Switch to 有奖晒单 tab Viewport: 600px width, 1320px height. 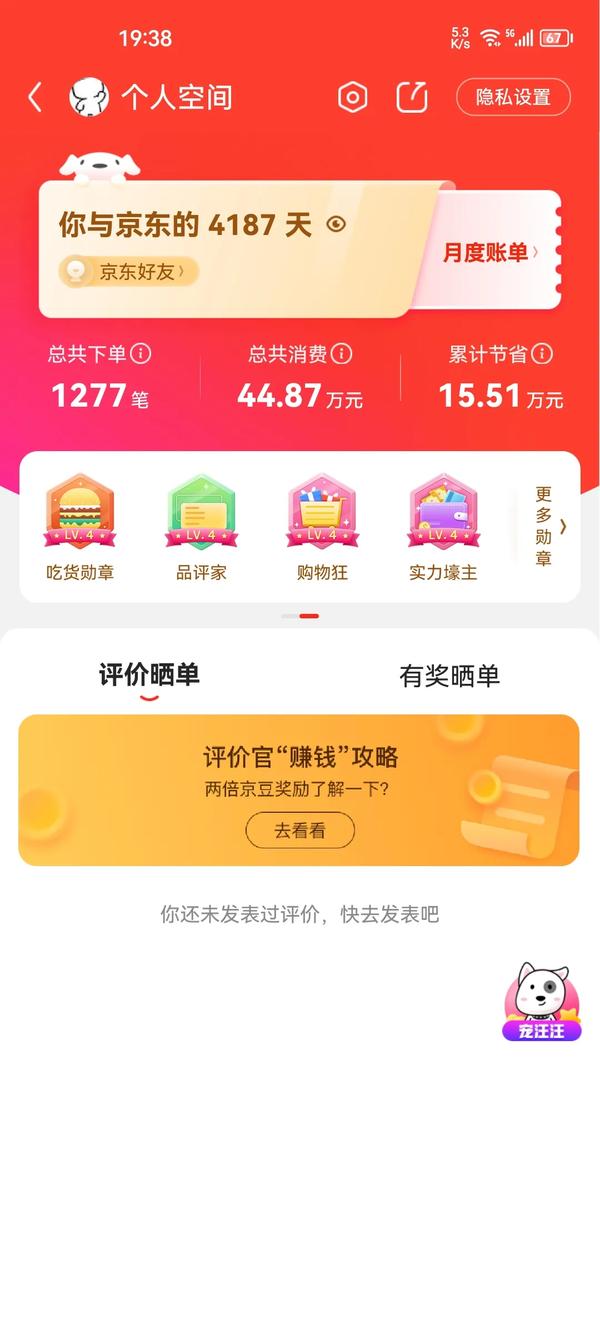click(x=449, y=676)
